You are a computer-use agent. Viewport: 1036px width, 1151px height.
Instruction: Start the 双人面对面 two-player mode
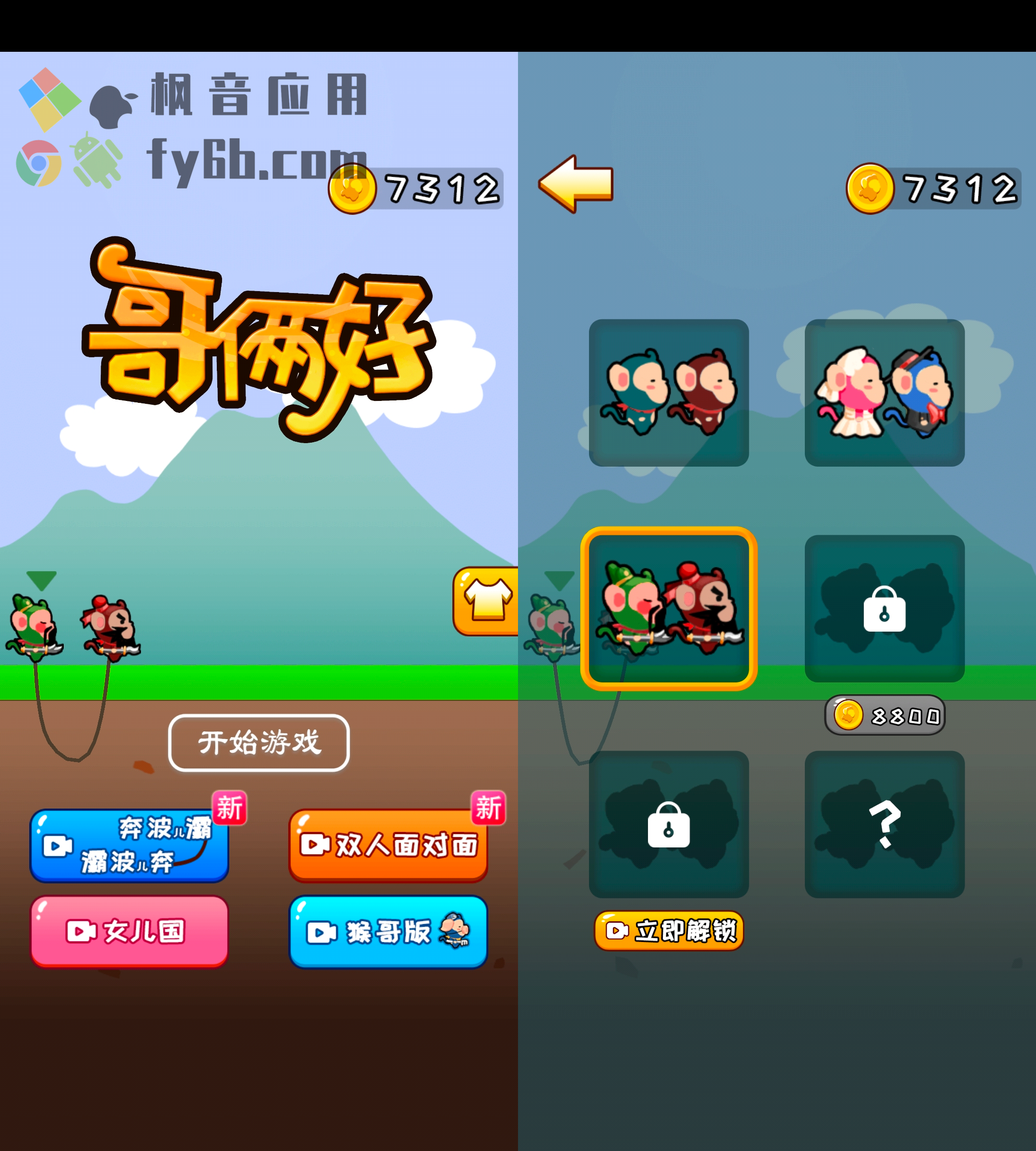[388, 846]
